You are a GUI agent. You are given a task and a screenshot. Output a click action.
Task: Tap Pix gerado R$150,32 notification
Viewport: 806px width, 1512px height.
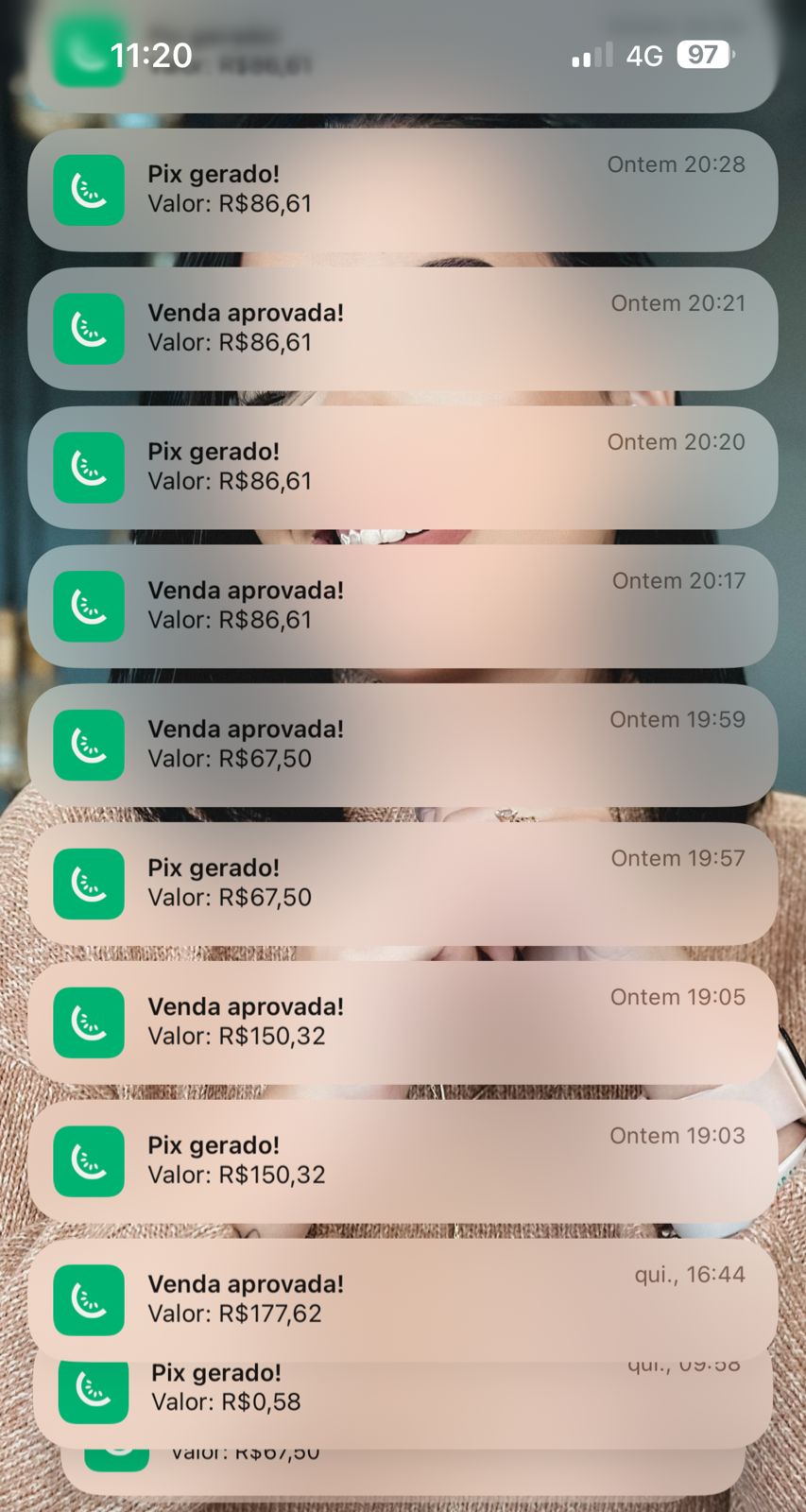tap(403, 1161)
